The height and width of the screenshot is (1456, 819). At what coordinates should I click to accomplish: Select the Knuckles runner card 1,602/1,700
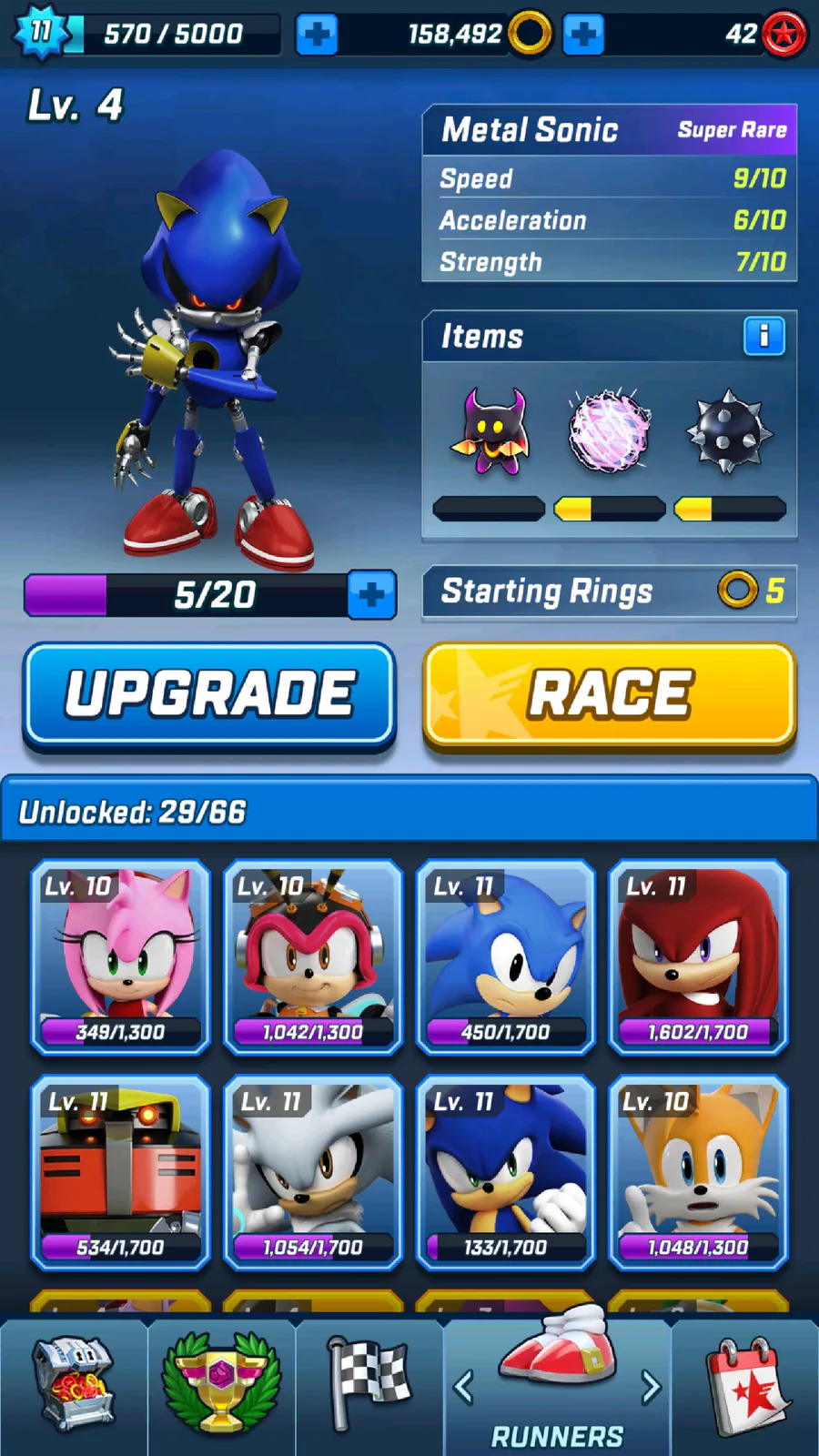point(698,957)
